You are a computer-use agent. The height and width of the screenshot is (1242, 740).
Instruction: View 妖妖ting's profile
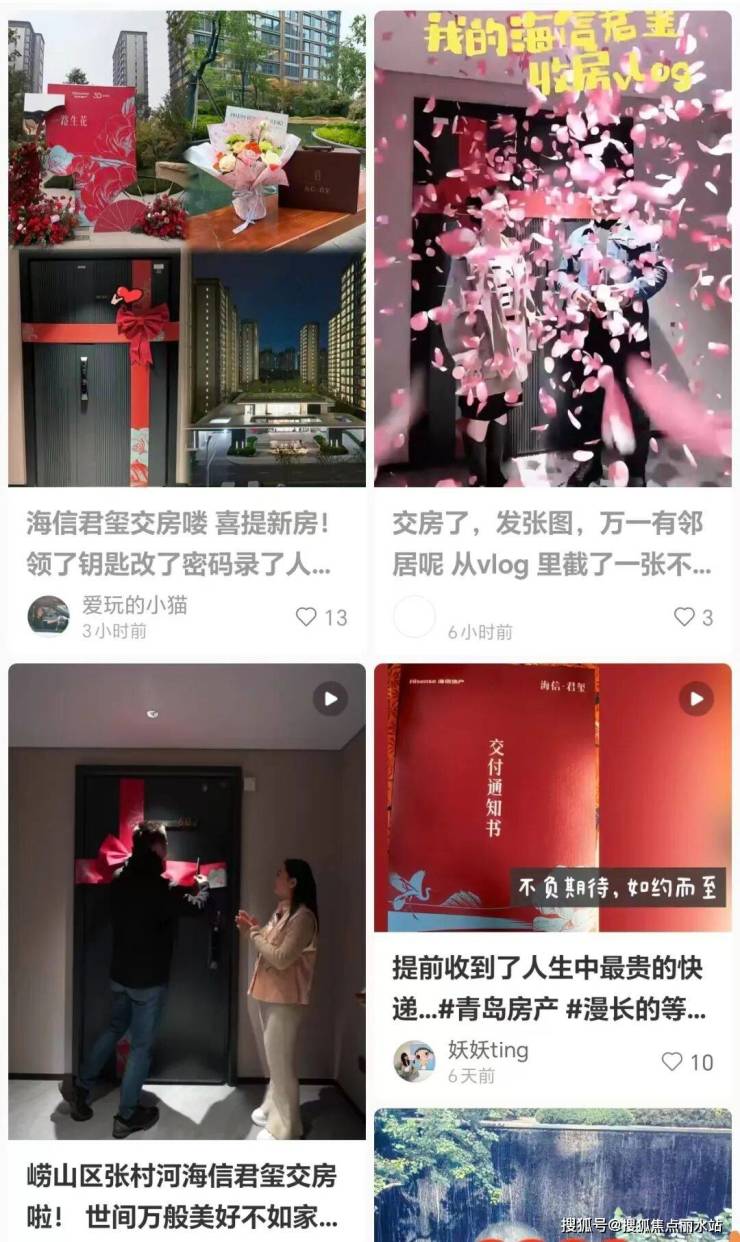(x=414, y=1061)
